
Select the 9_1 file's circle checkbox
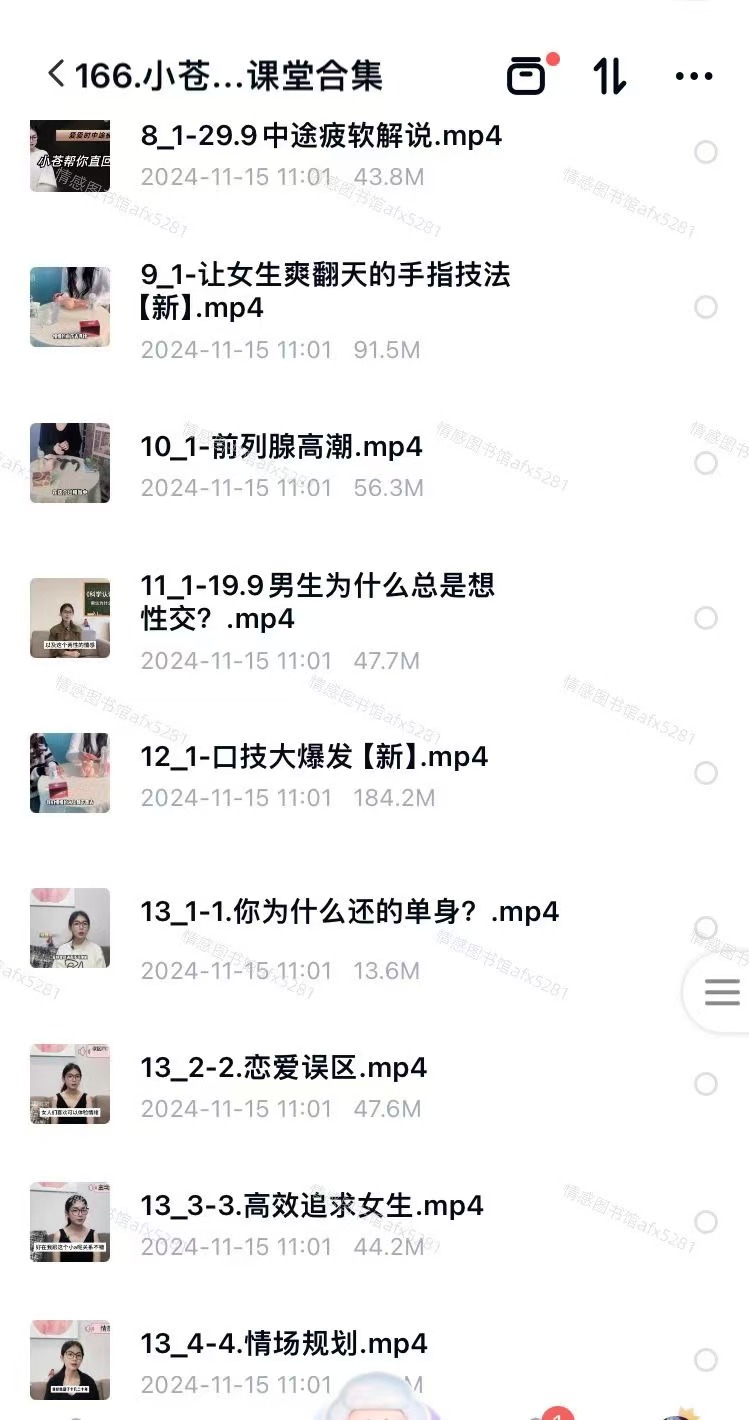point(706,307)
